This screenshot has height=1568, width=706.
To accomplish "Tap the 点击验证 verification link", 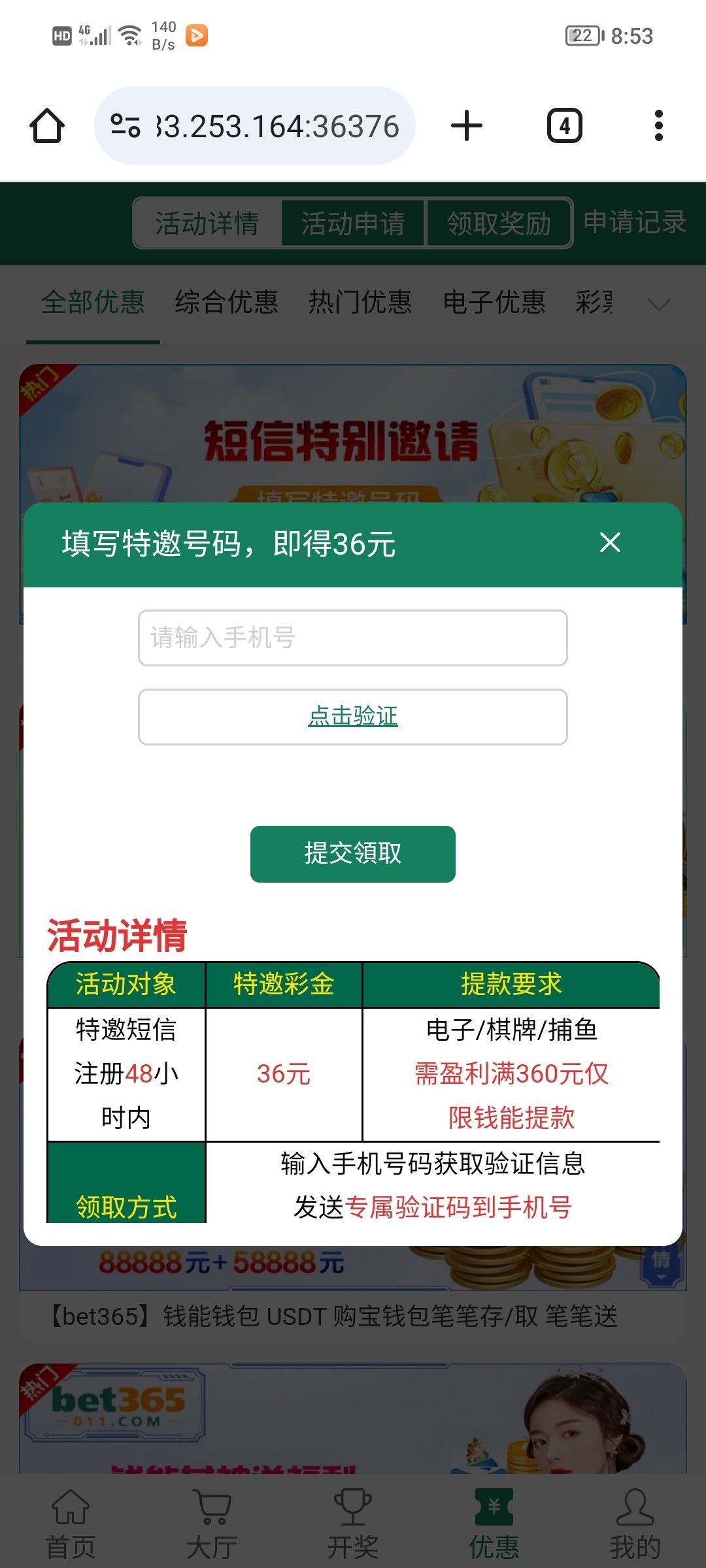I will pyautogui.click(x=352, y=716).
